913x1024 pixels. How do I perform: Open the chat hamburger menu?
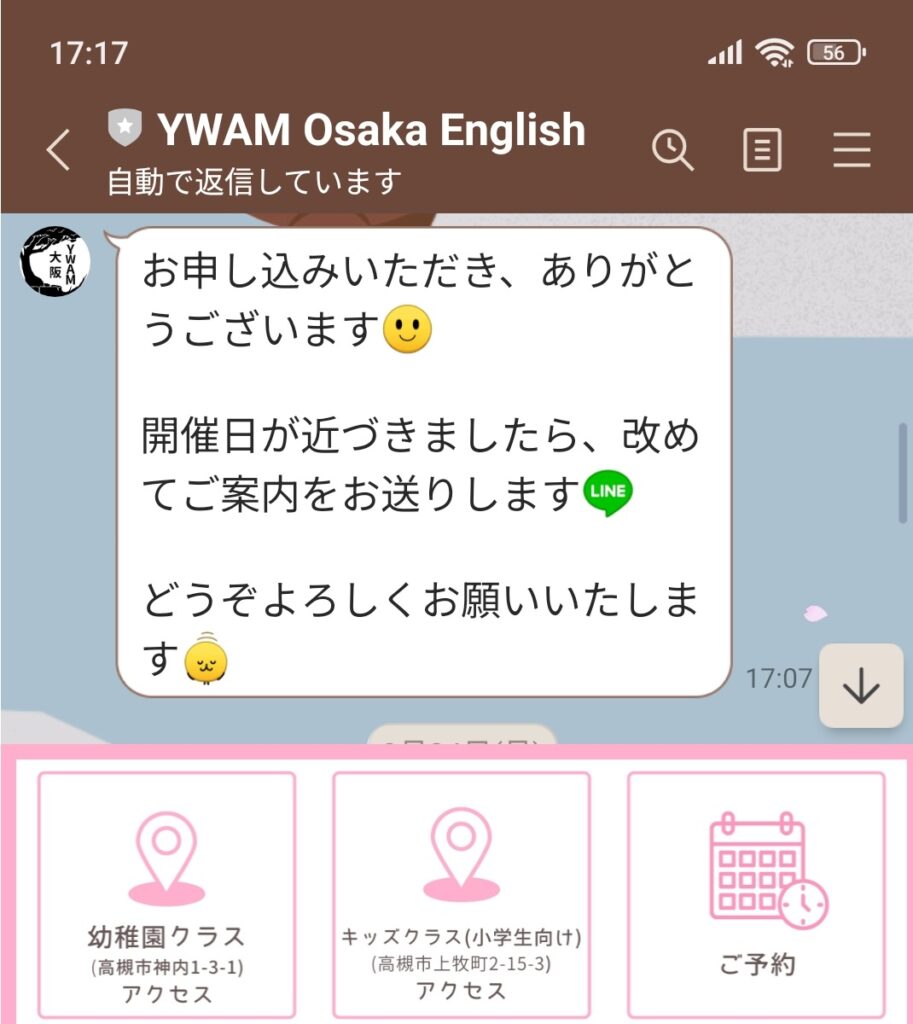pyautogui.click(x=852, y=151)
